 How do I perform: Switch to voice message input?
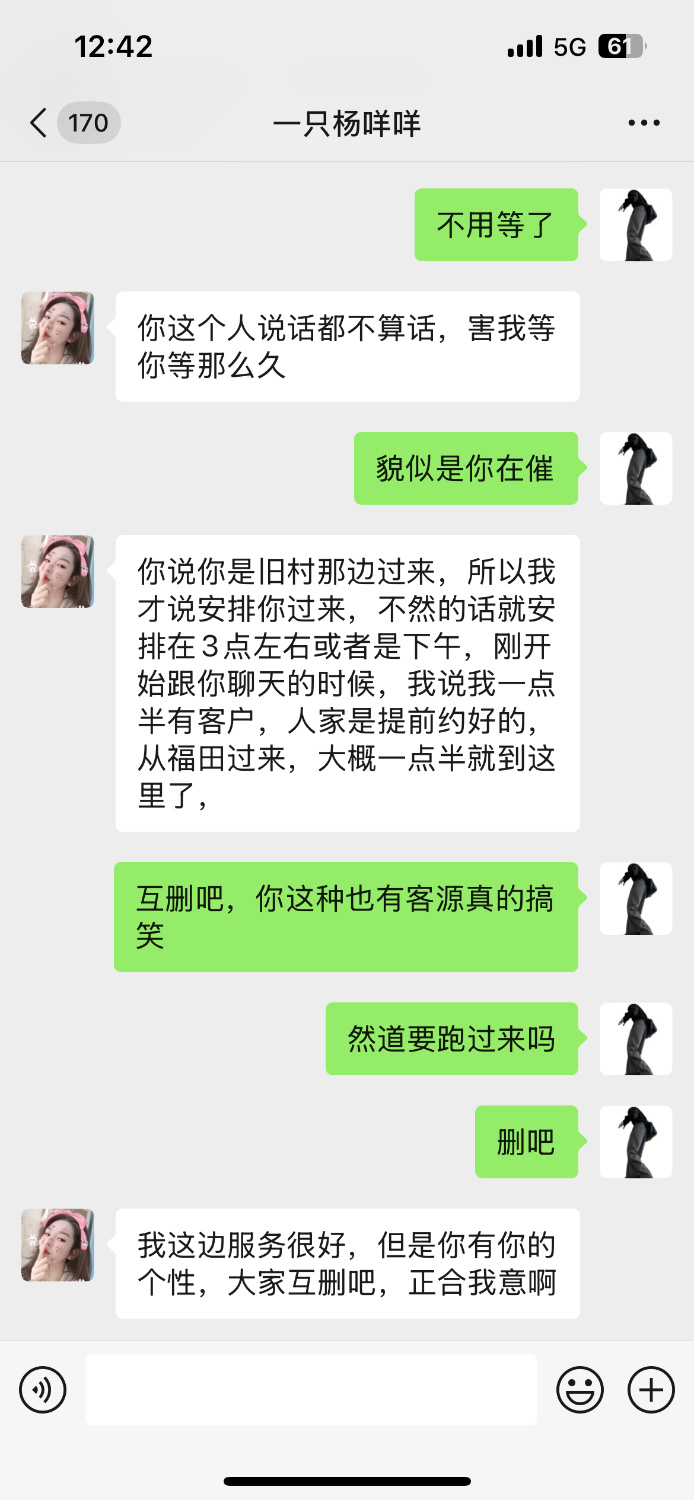[43, 1389]
